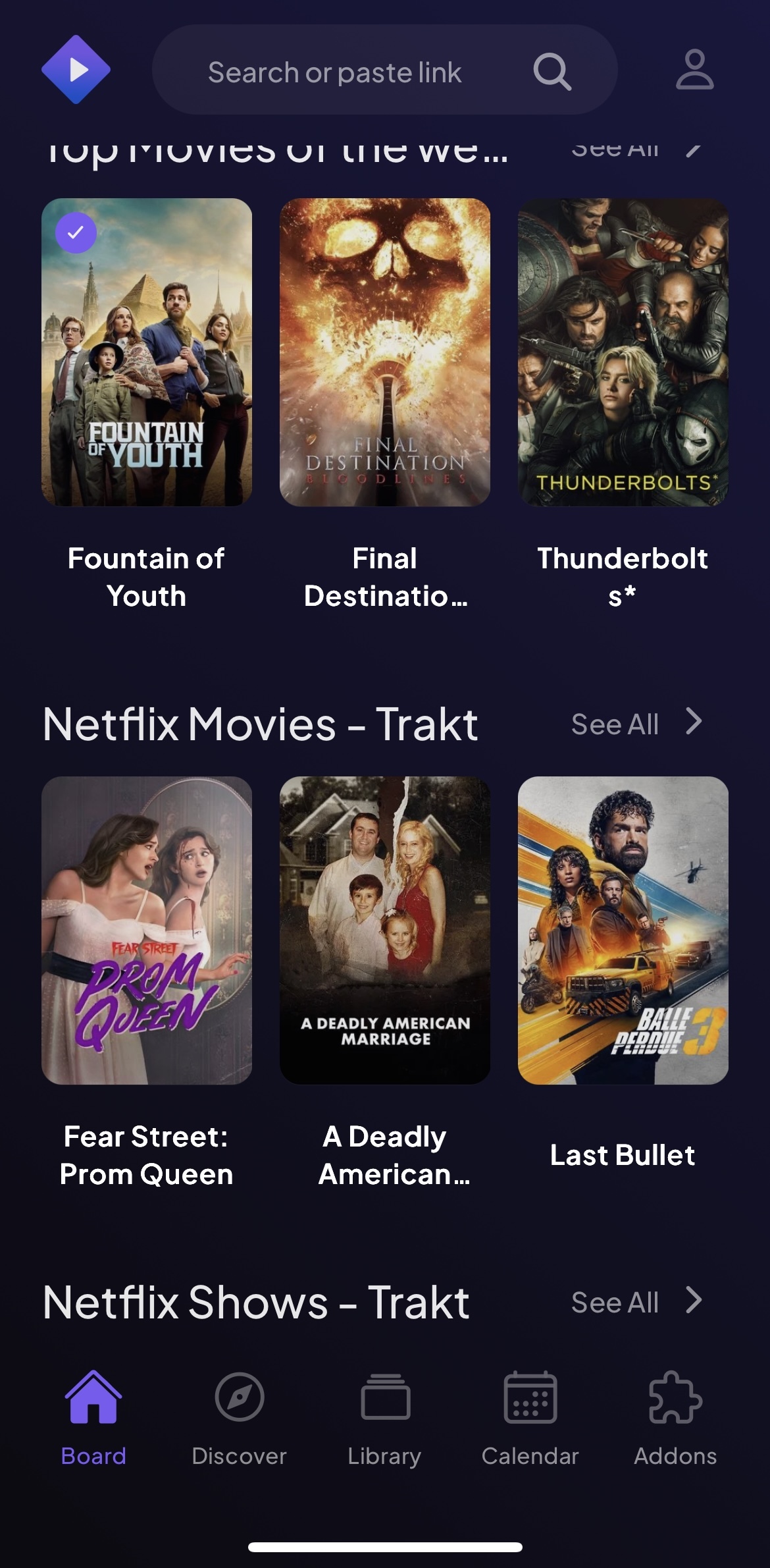This screenshot has height=1568, width=770.
Task: Tap the Stremio logo icon
Action: click(76, 69)
